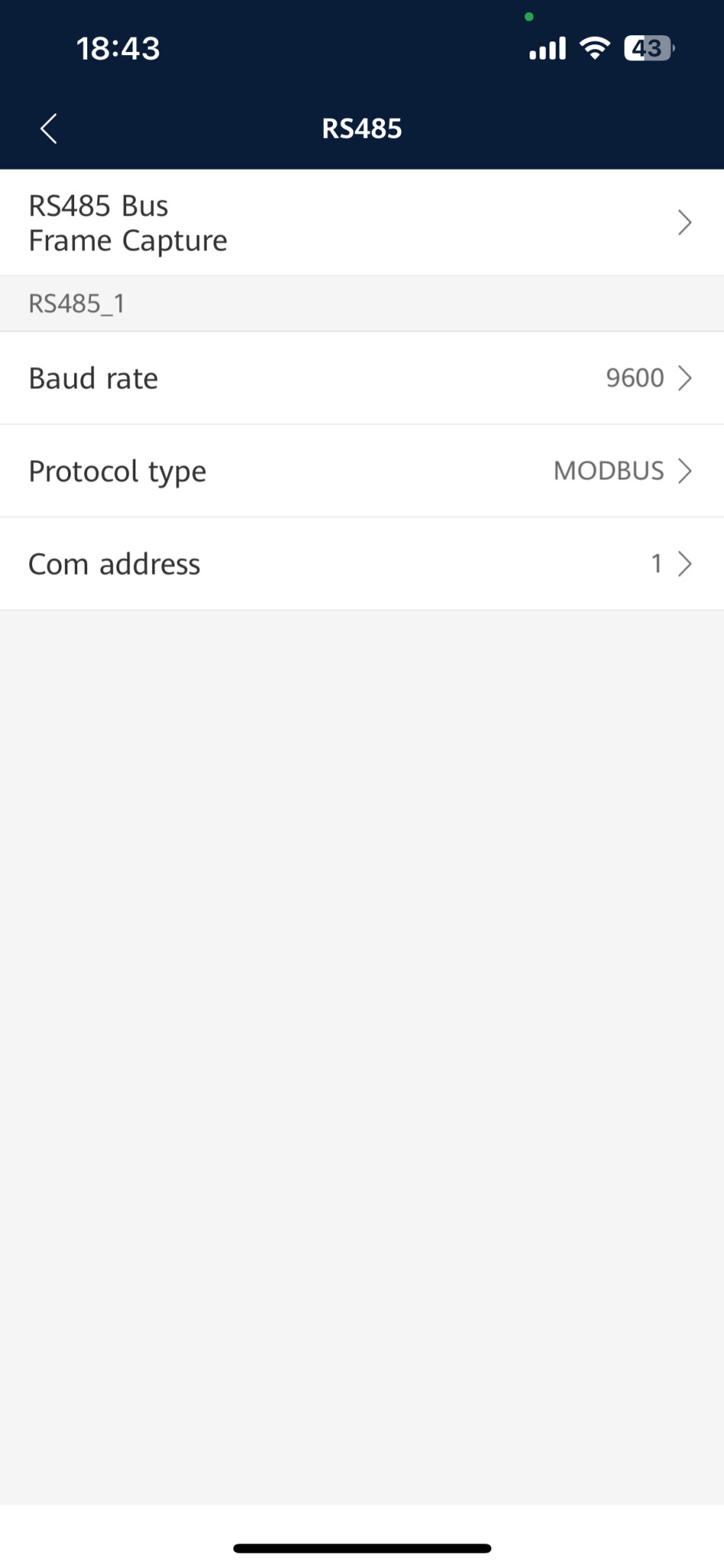724x1568 pixels.
Task: Go back from the RS485 screen
Action: [x=49, y=129]
